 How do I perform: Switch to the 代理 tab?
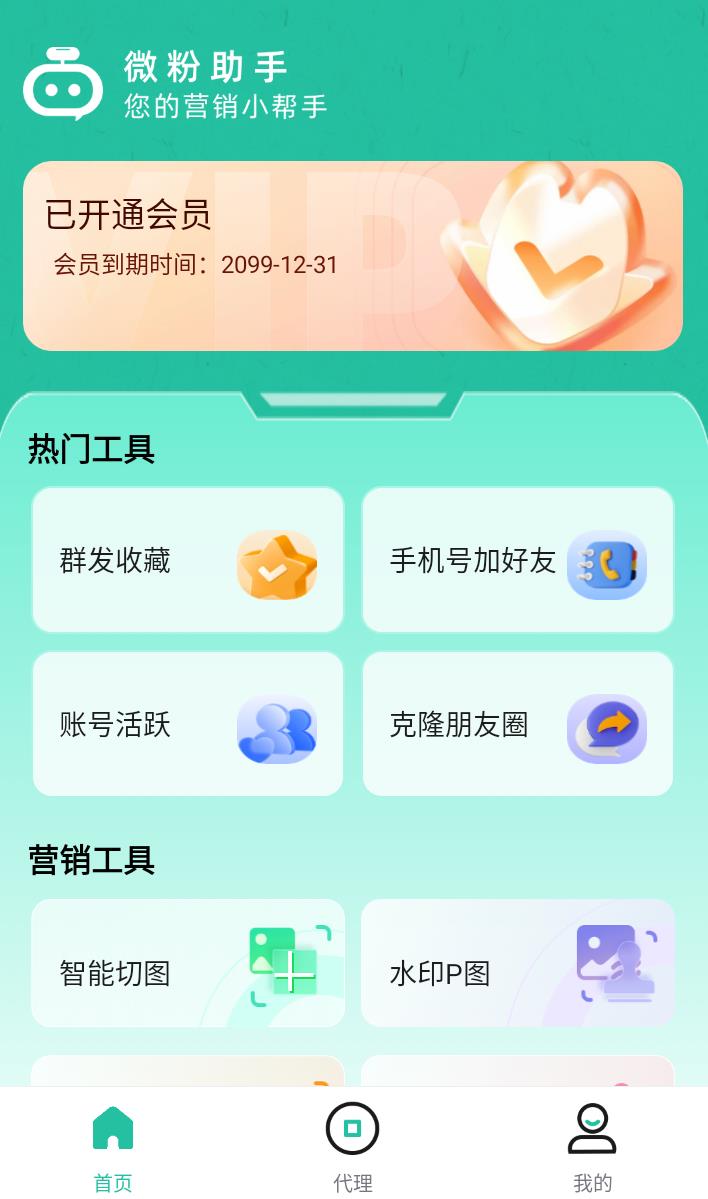[353, 1145]
